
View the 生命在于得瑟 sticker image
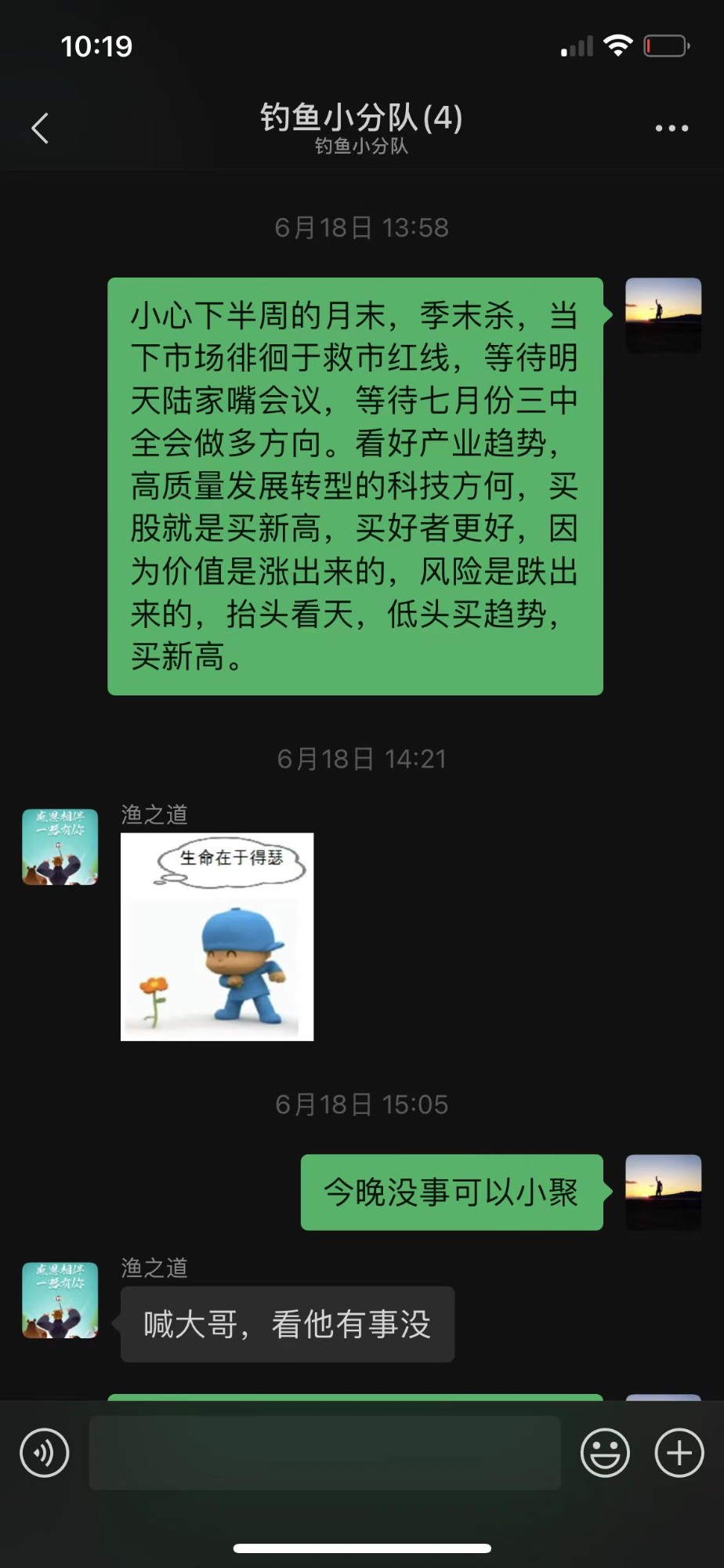pyautogui.click(x=217, y=937)
